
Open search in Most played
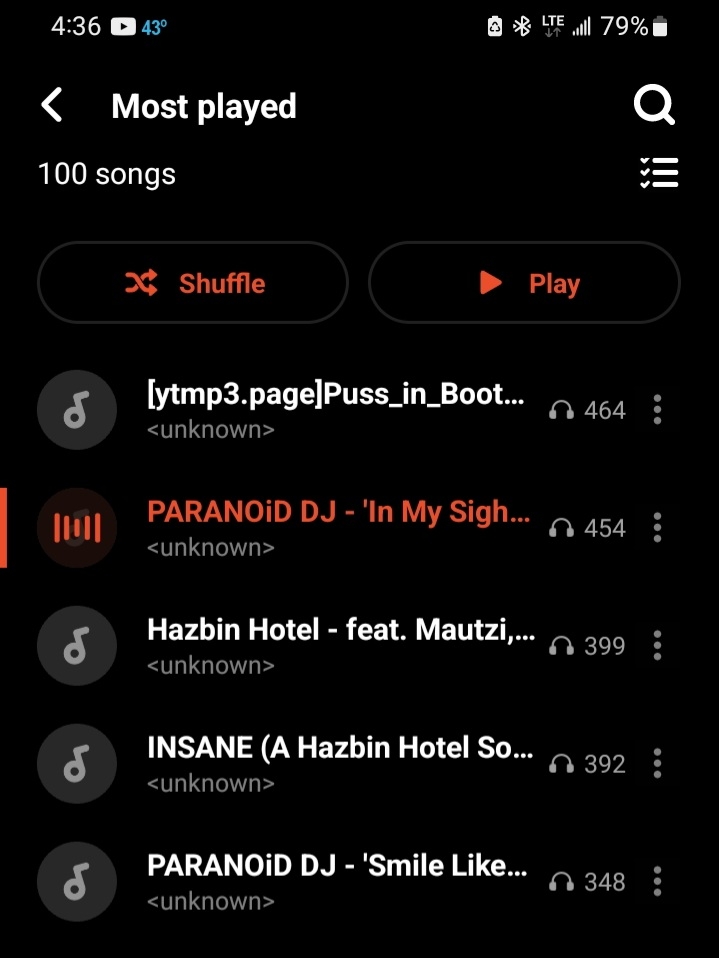coord(655,105)
